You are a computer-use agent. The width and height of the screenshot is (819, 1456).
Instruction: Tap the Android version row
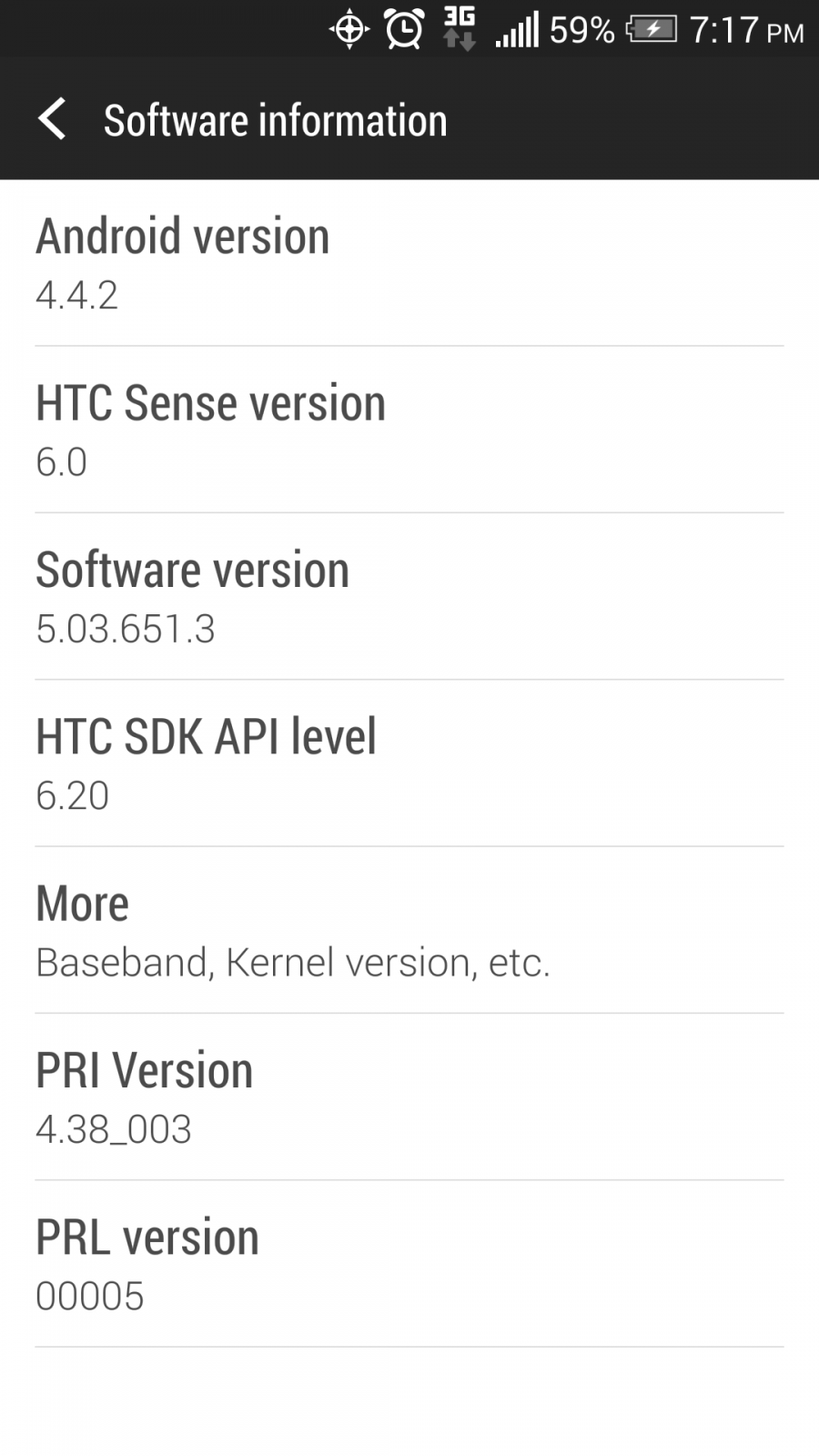409,262
